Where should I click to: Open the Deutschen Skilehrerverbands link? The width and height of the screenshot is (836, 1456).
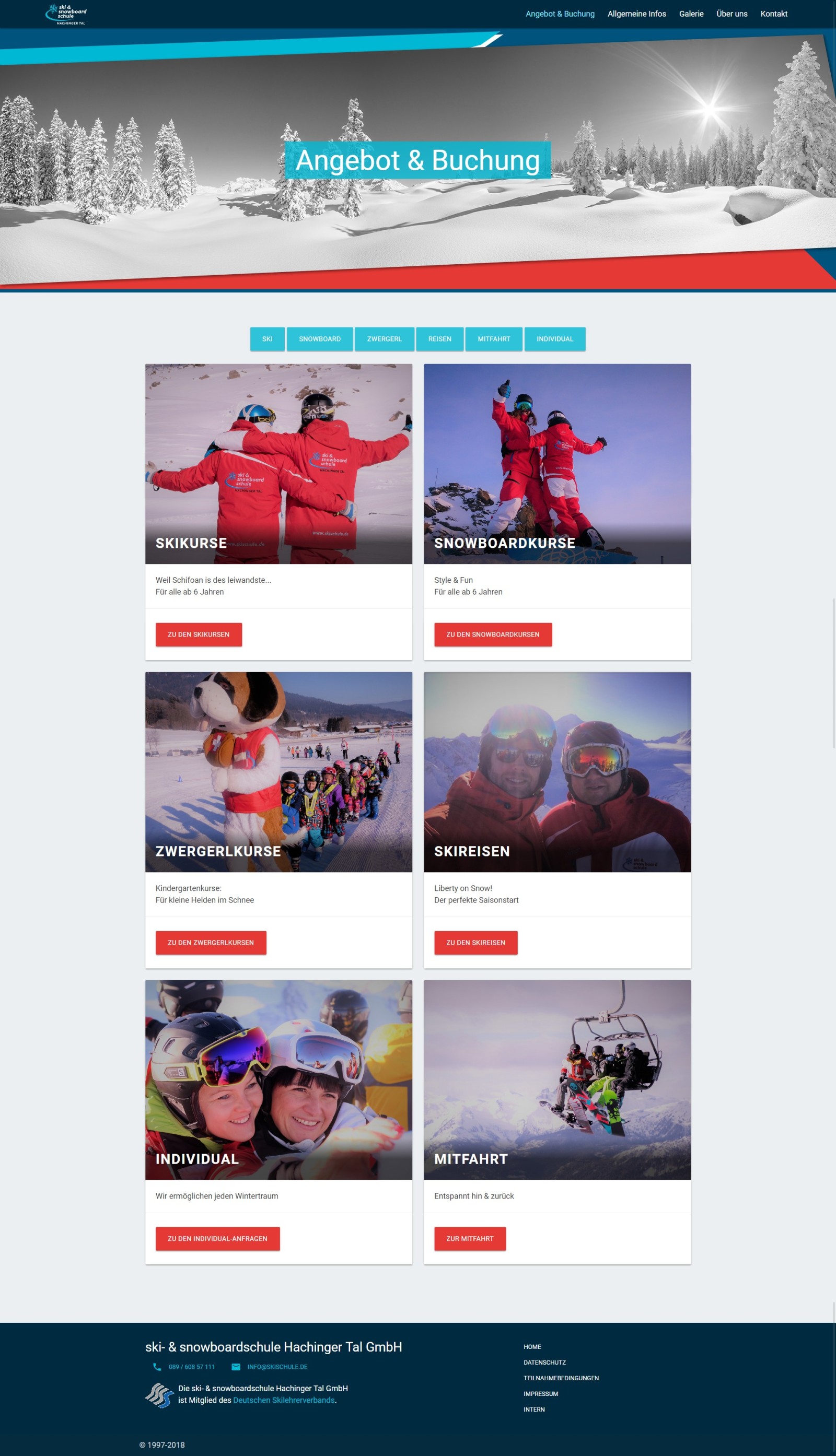[x=284, y=1400]
